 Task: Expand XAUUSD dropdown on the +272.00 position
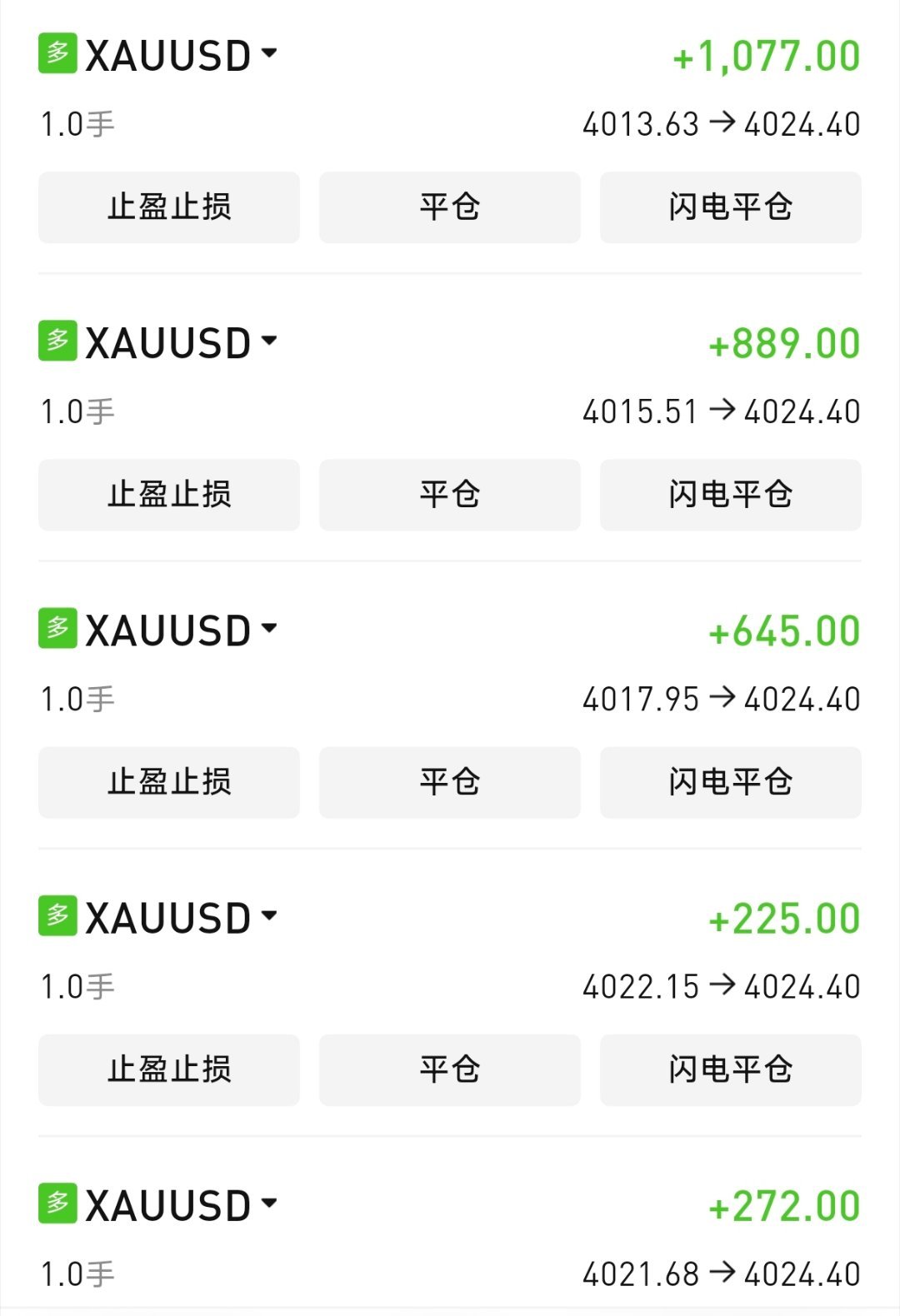coord(268,1204)
